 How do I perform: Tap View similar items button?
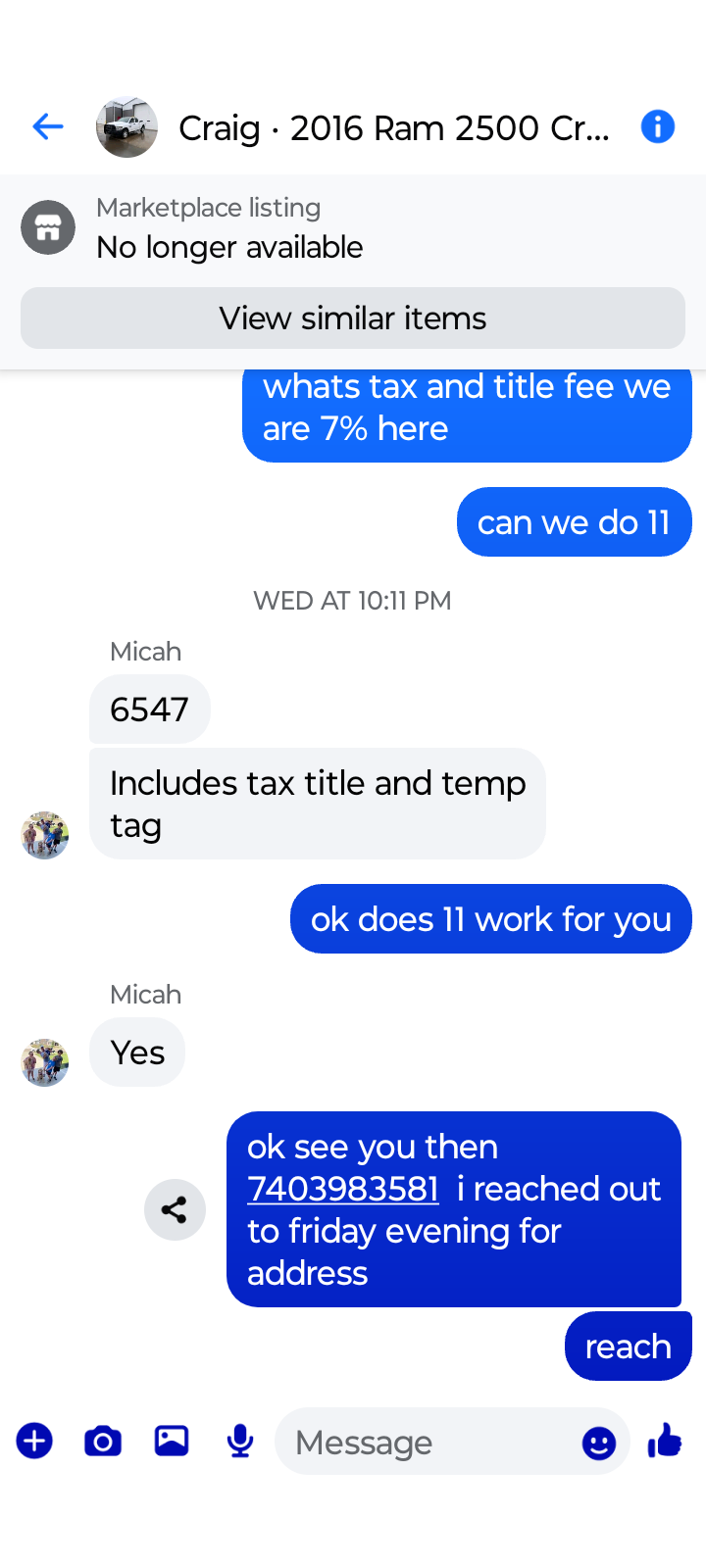click(353, 318)
